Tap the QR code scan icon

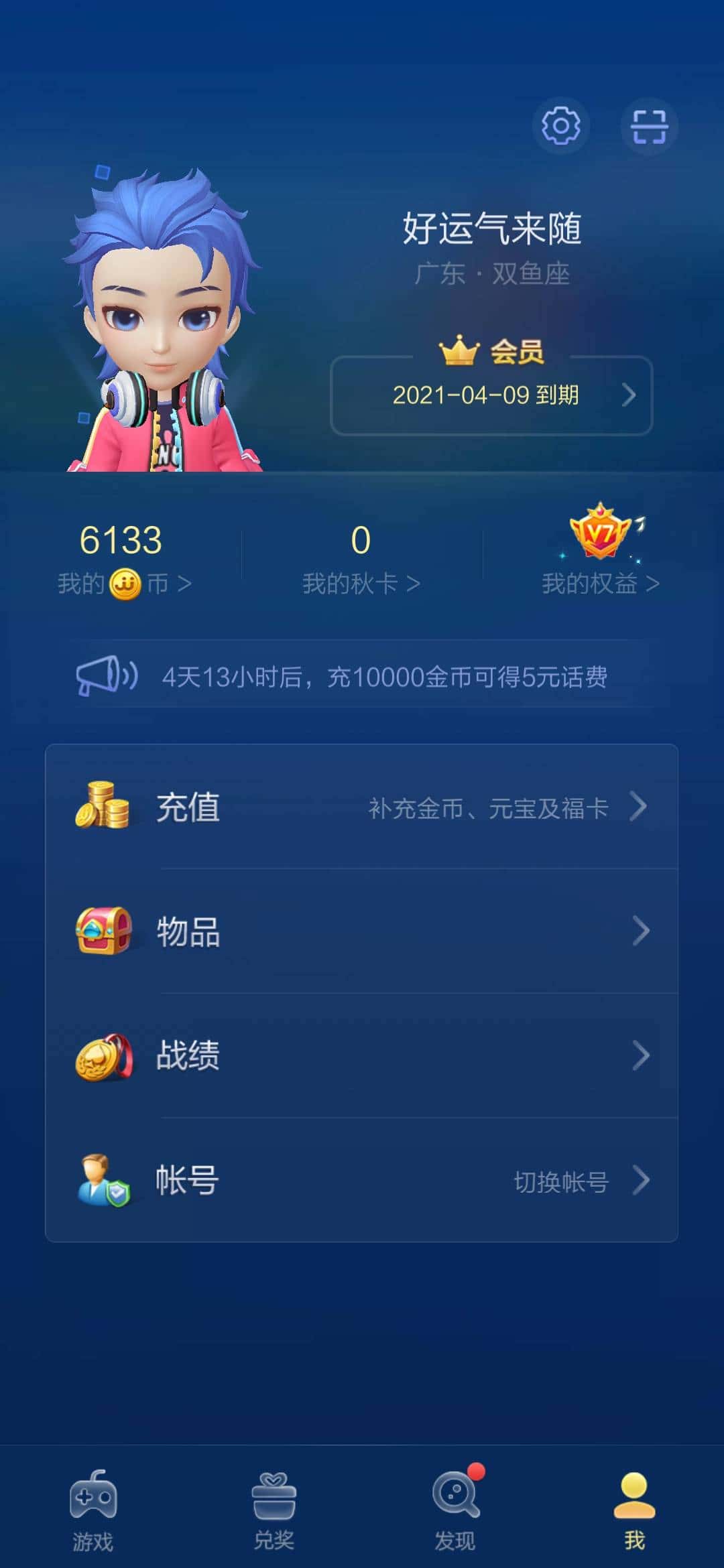point(649,125)
